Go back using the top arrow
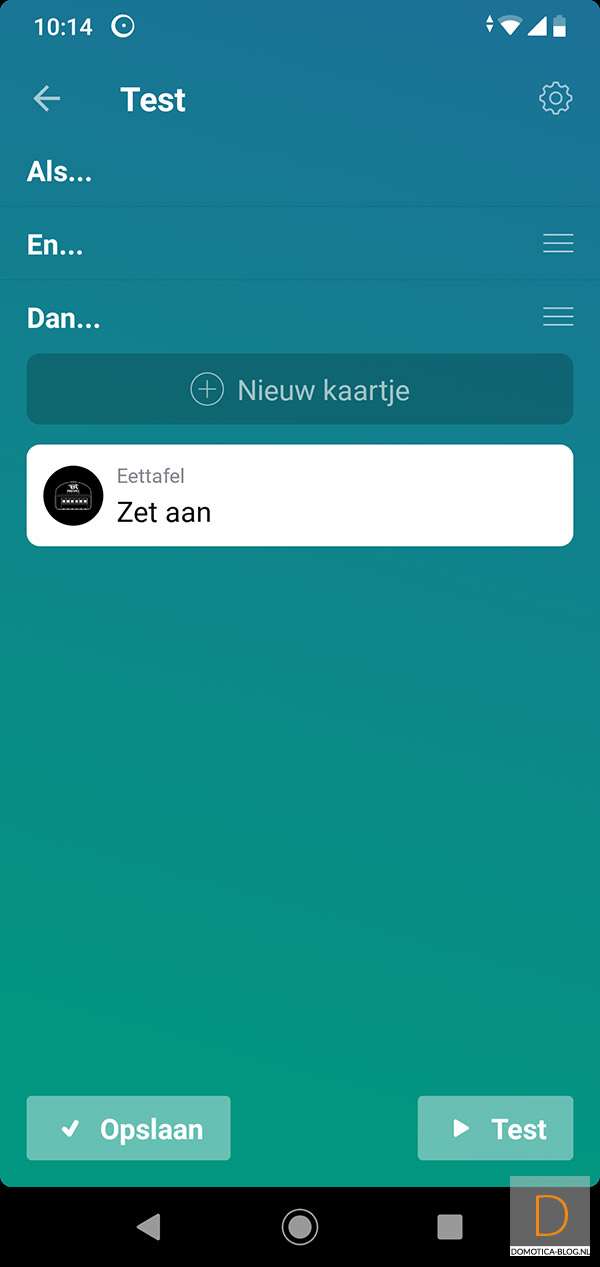Image resolution: width=600 pixels, height=1267 pixels. coord(47,98)
